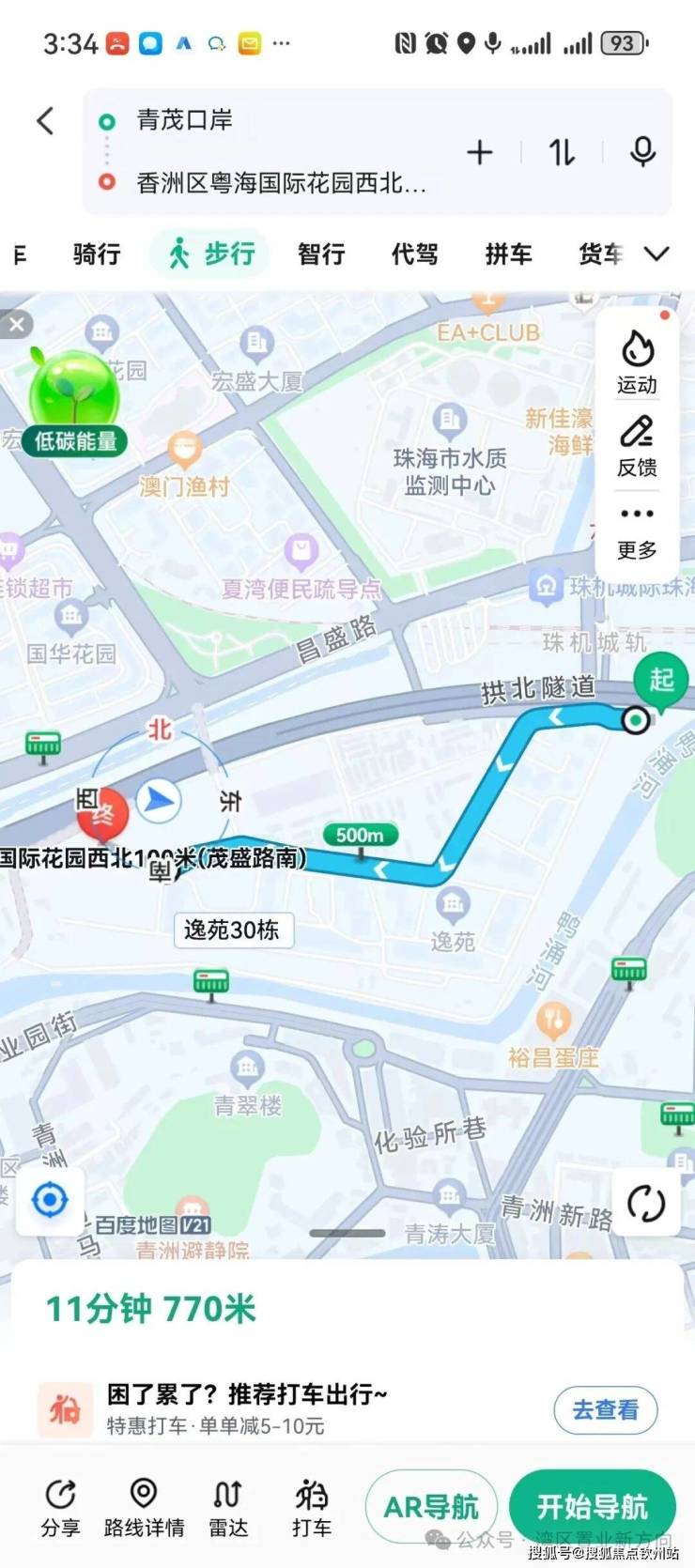Launch AR导航

point(431,1506)
